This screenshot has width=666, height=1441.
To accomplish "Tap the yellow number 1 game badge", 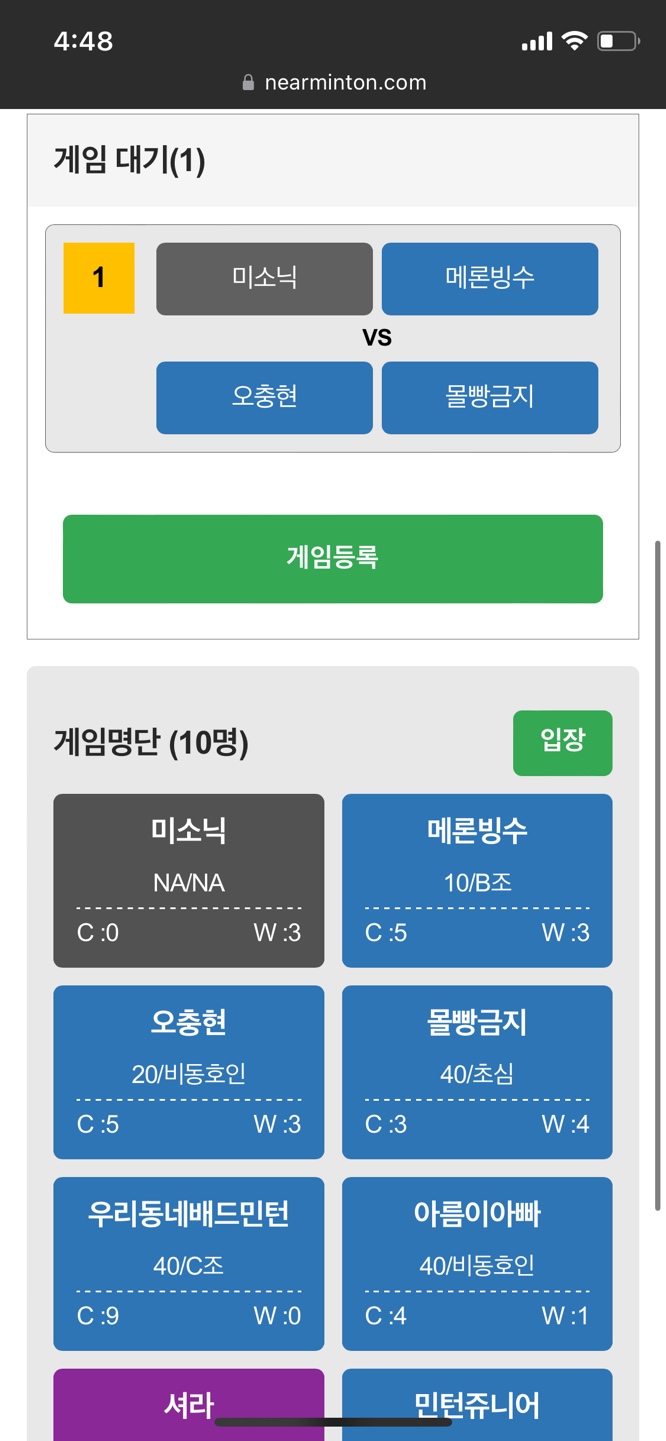I will [99, 278].
